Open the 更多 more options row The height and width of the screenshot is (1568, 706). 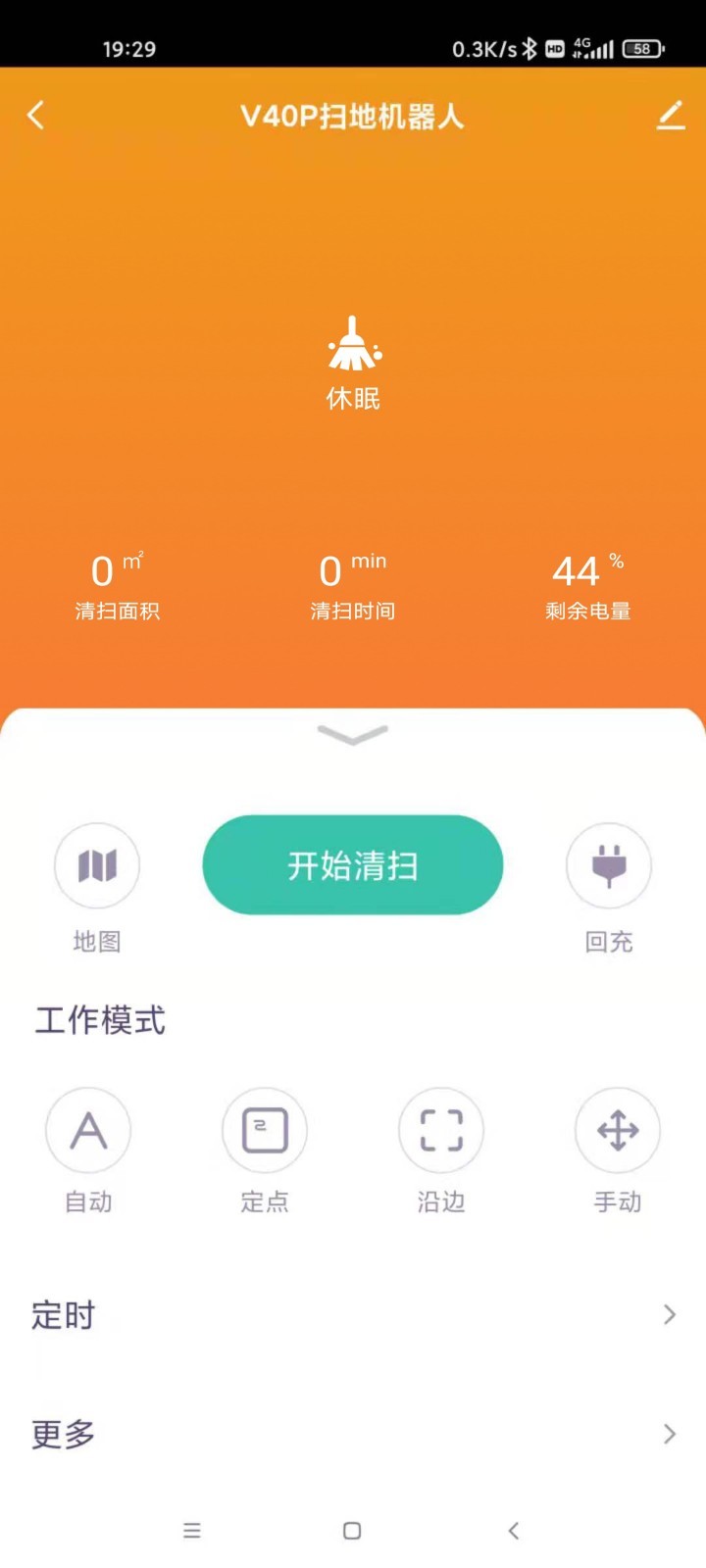pyautogui.click(x=353, y=1435)
